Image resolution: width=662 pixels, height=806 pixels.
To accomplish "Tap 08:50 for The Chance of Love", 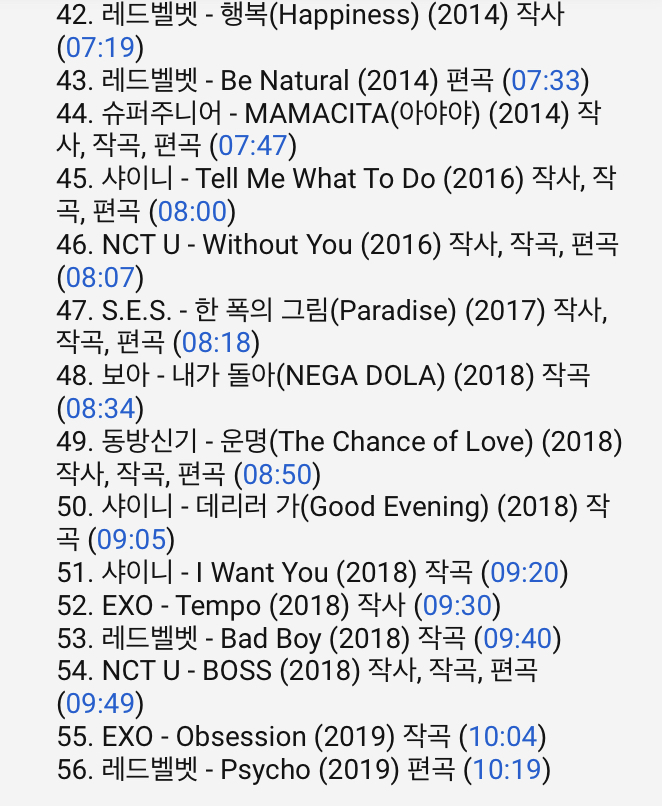I will click(277, 474).
